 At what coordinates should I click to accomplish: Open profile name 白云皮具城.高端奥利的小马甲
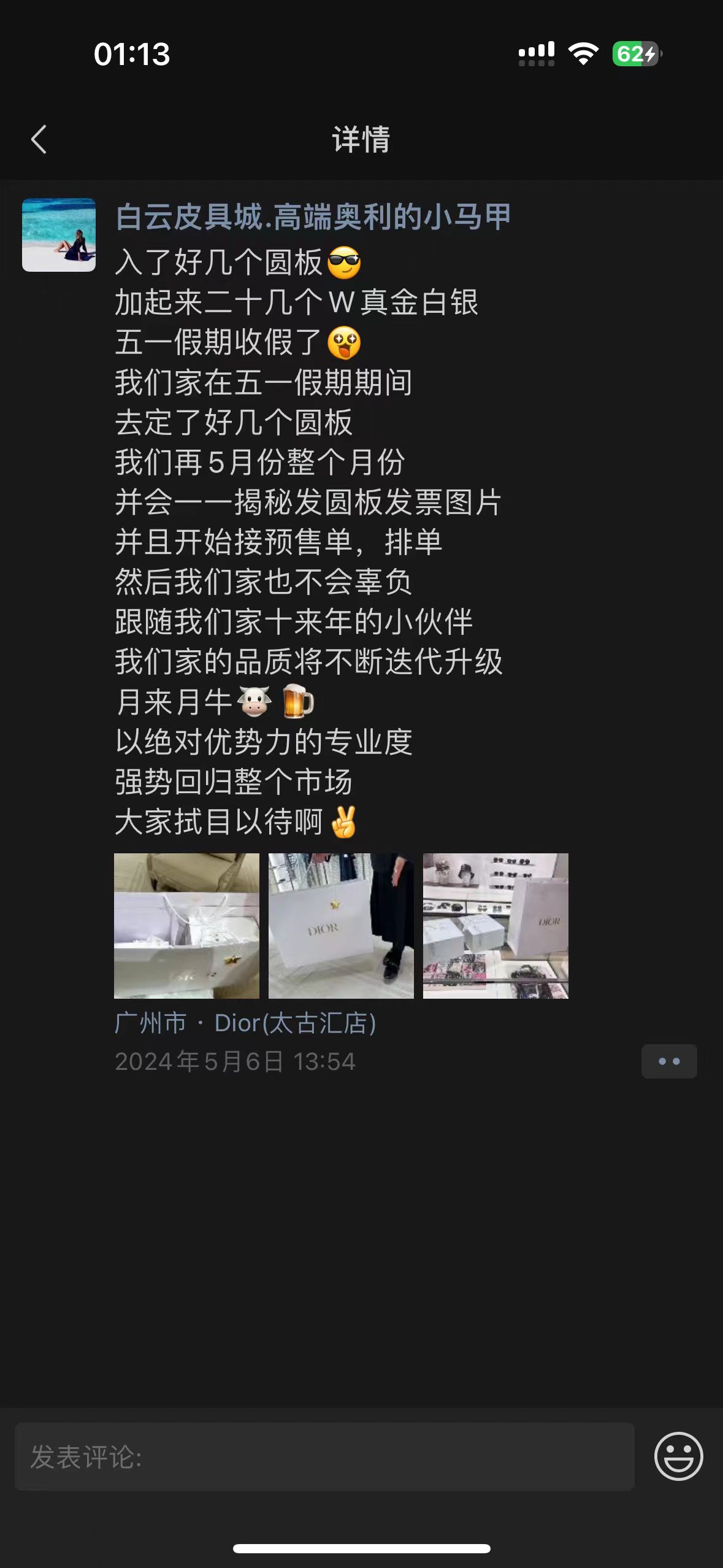[313, 217]
